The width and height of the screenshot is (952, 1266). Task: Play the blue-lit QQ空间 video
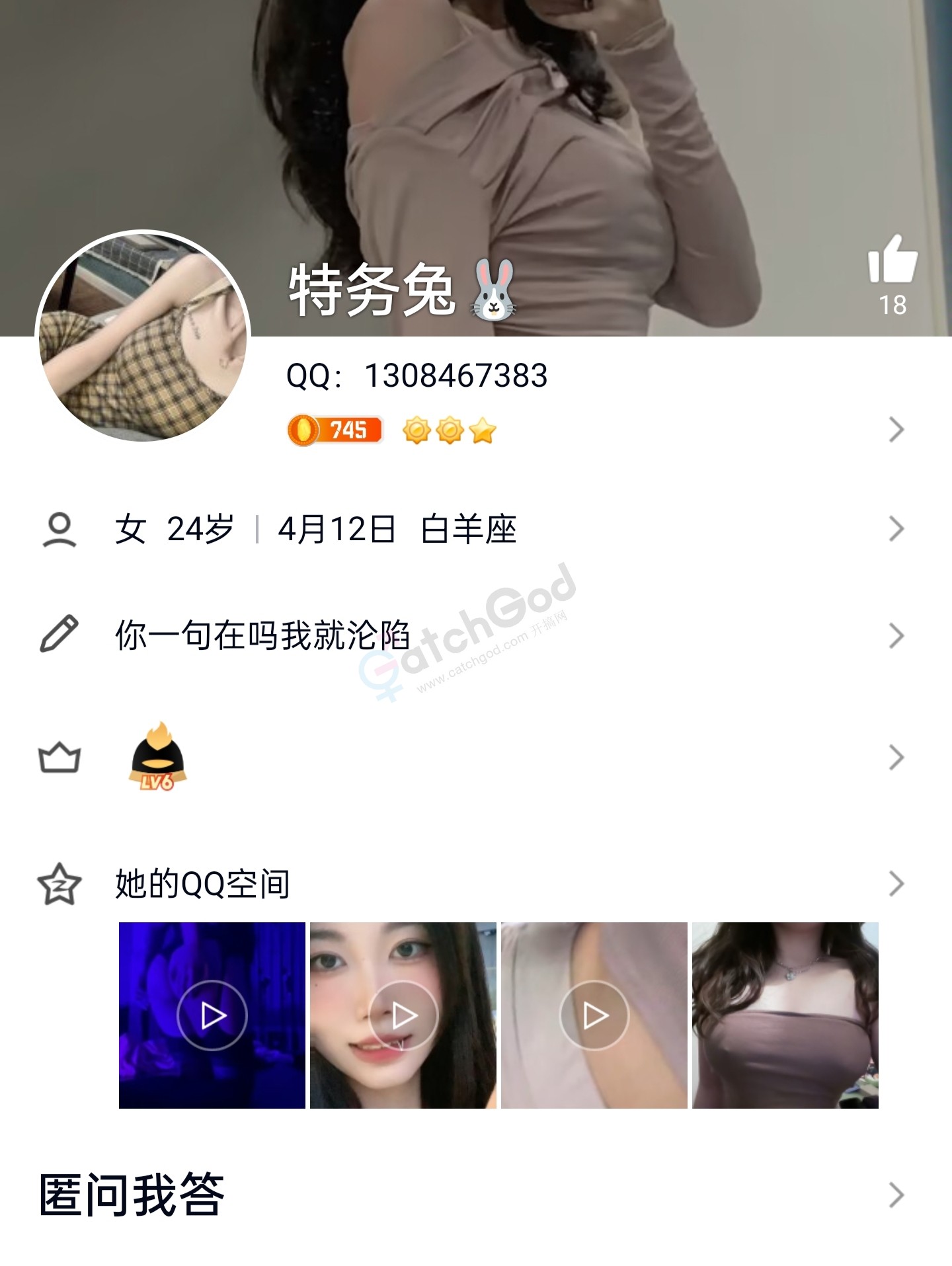tap(212, 1015)
